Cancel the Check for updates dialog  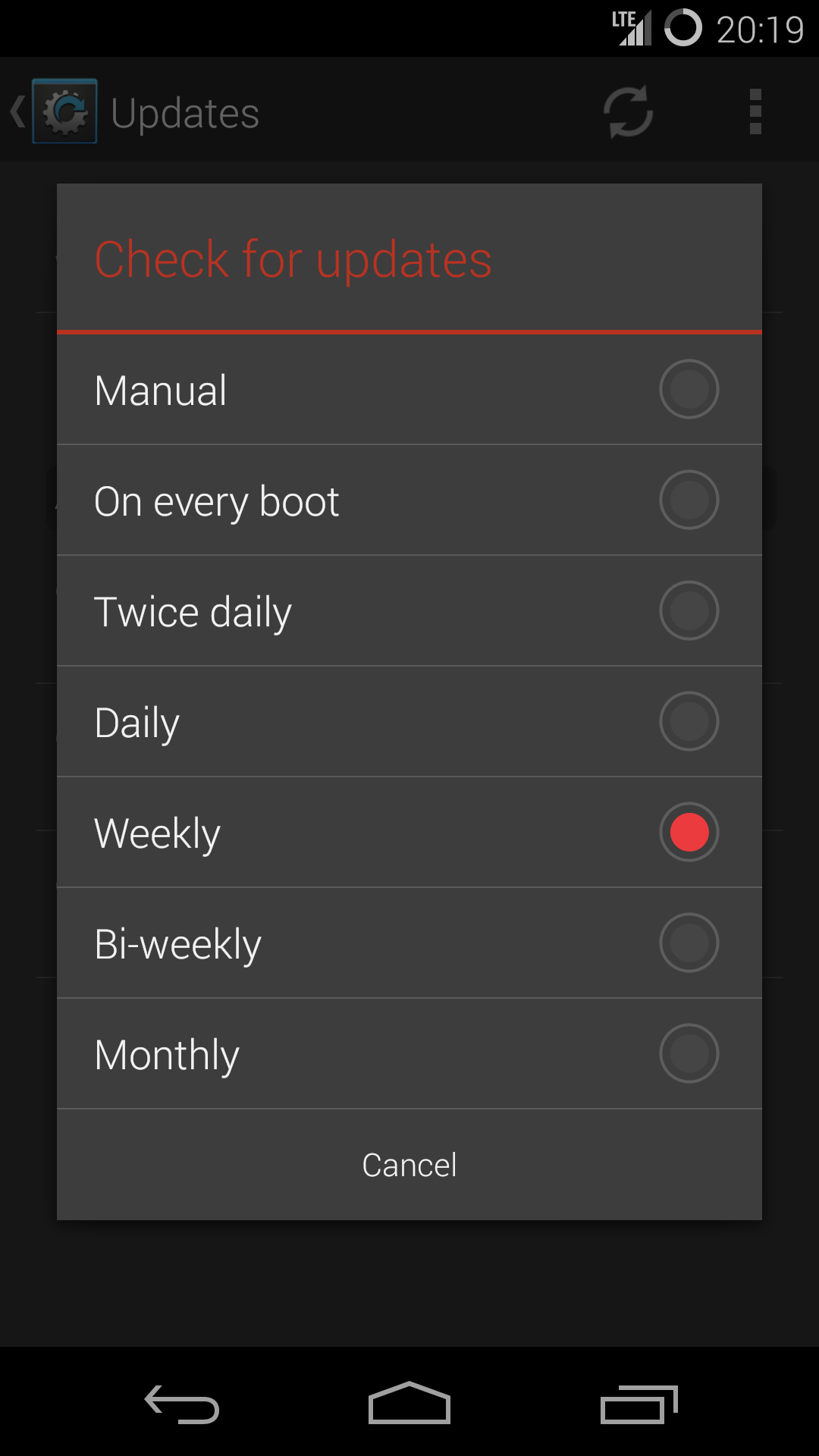coord(409,1165)
